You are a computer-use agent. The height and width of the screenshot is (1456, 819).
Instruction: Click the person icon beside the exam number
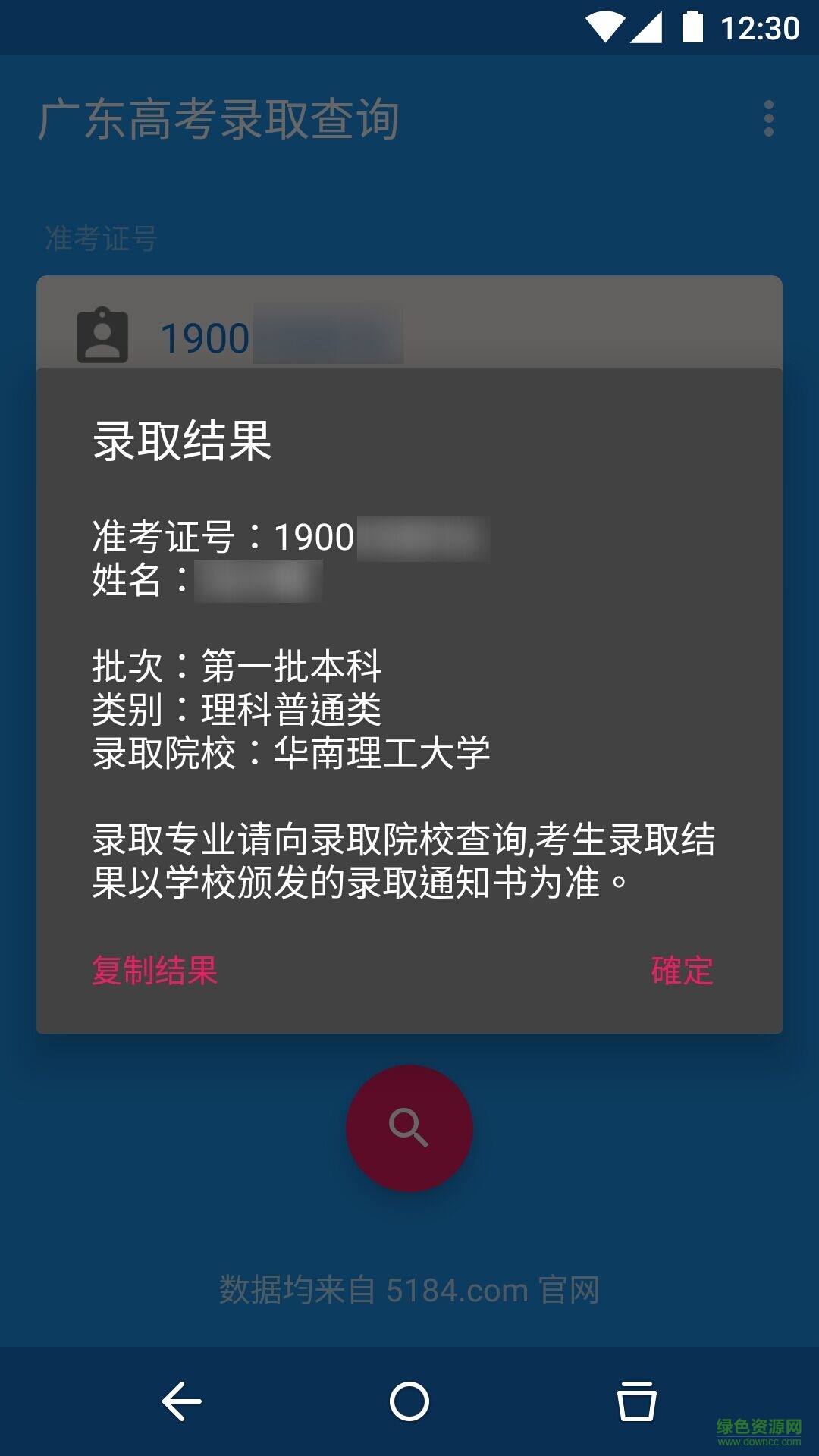coord(104,334)
